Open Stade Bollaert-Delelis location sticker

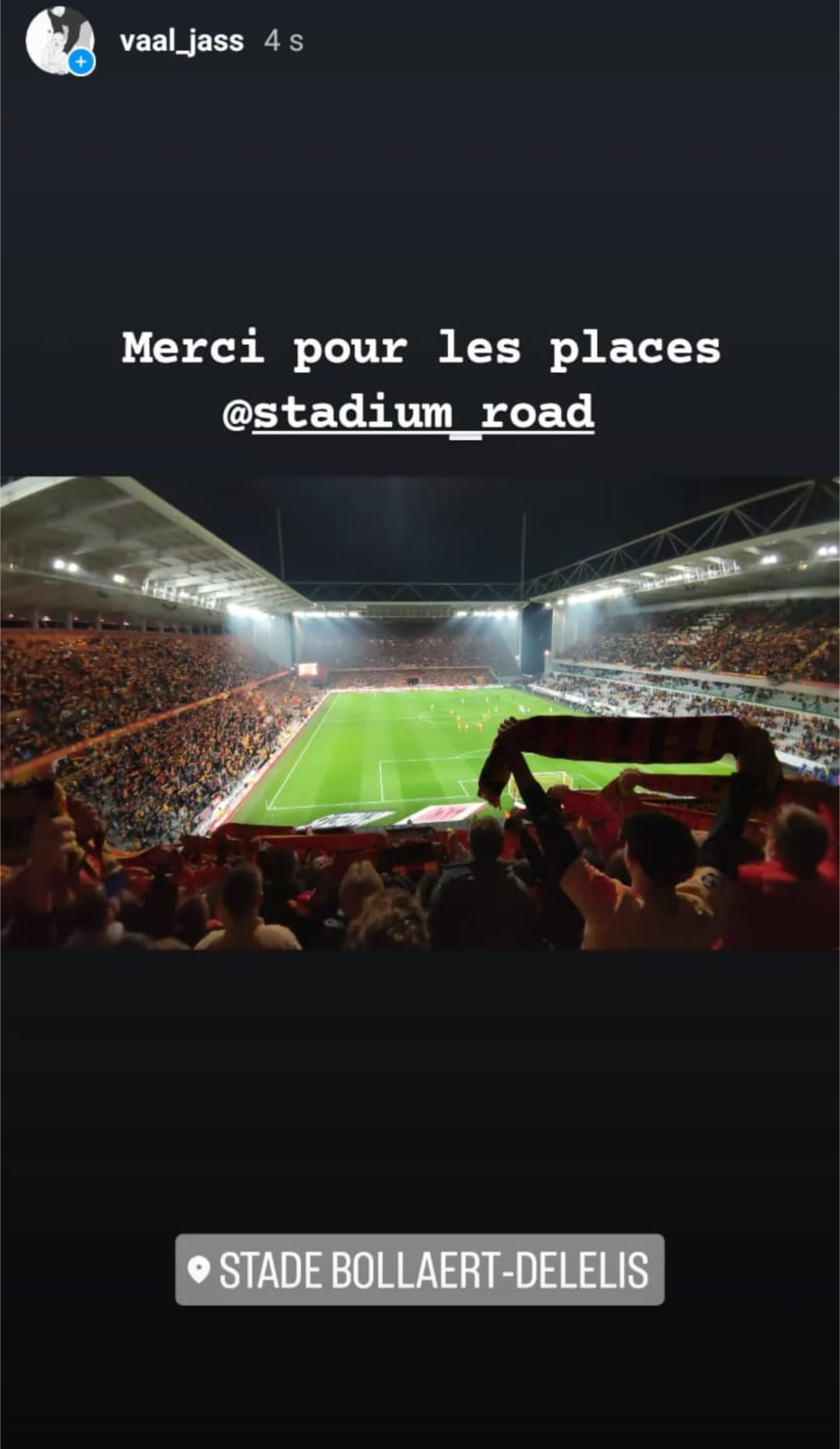pyautogui.click(x=420, y=1269)
